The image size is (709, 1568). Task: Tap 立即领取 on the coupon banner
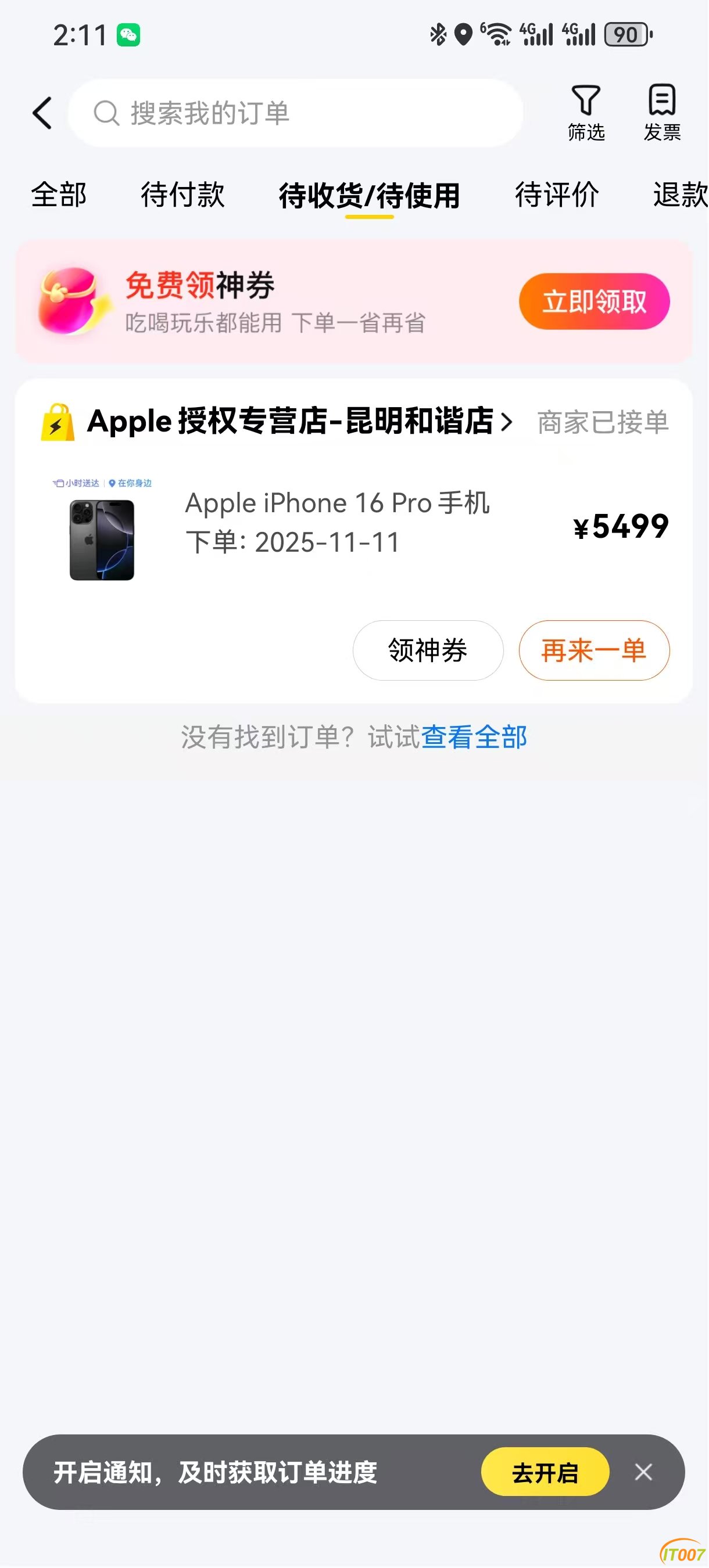coord(594,301)
